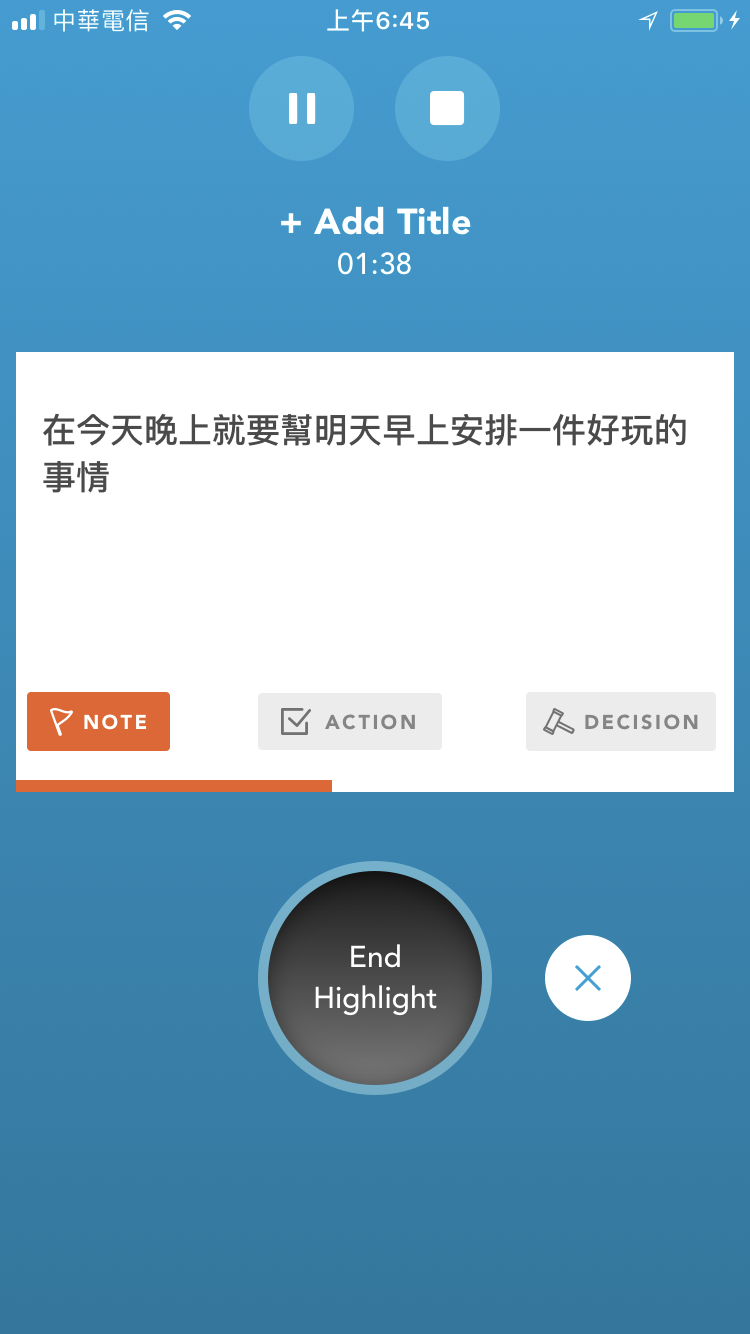Mark the highlight as a Note
Viewport: 750px width, 1334px height.
pyautogui.click(x=98, y=721)
